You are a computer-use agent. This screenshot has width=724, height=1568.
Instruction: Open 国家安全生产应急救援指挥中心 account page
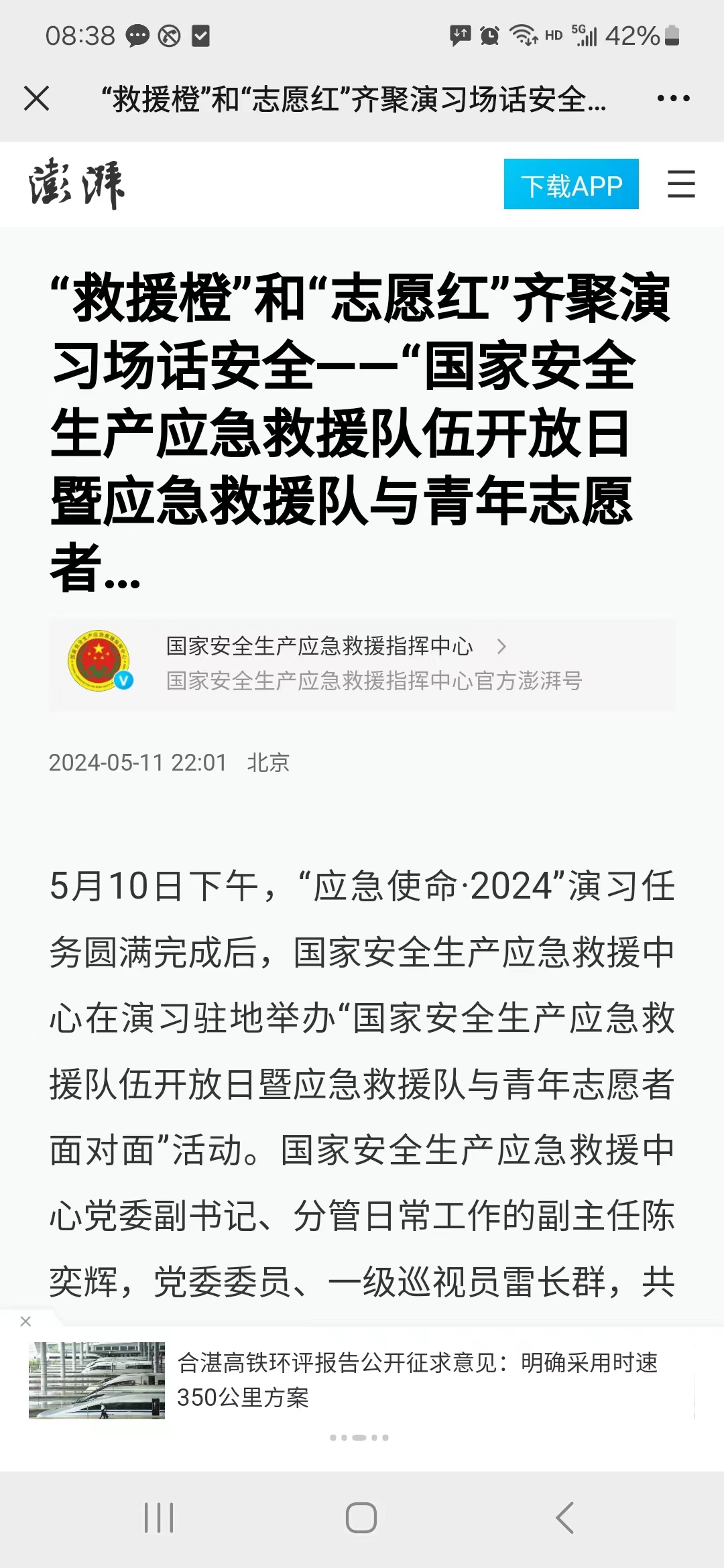[362, 663]
